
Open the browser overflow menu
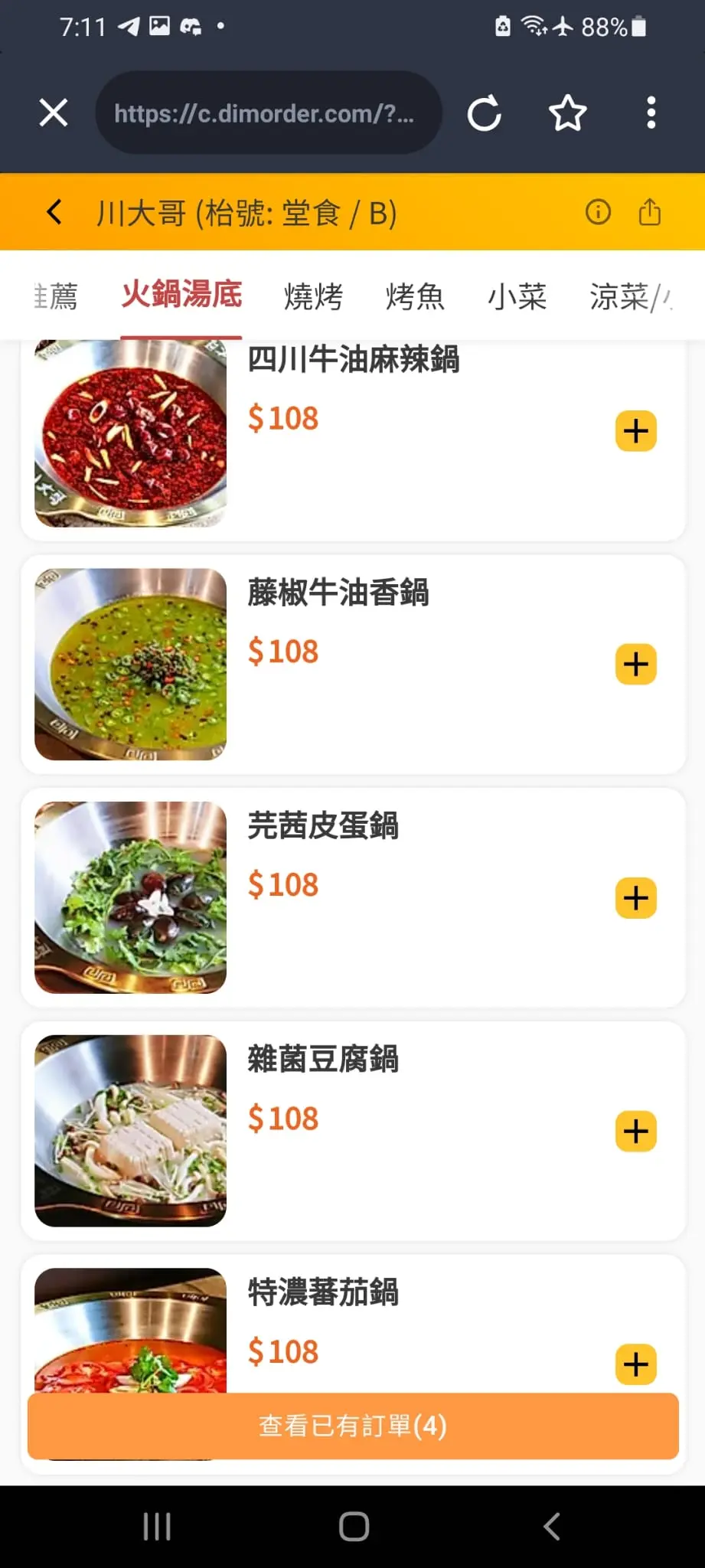click(x=651, y=113)
